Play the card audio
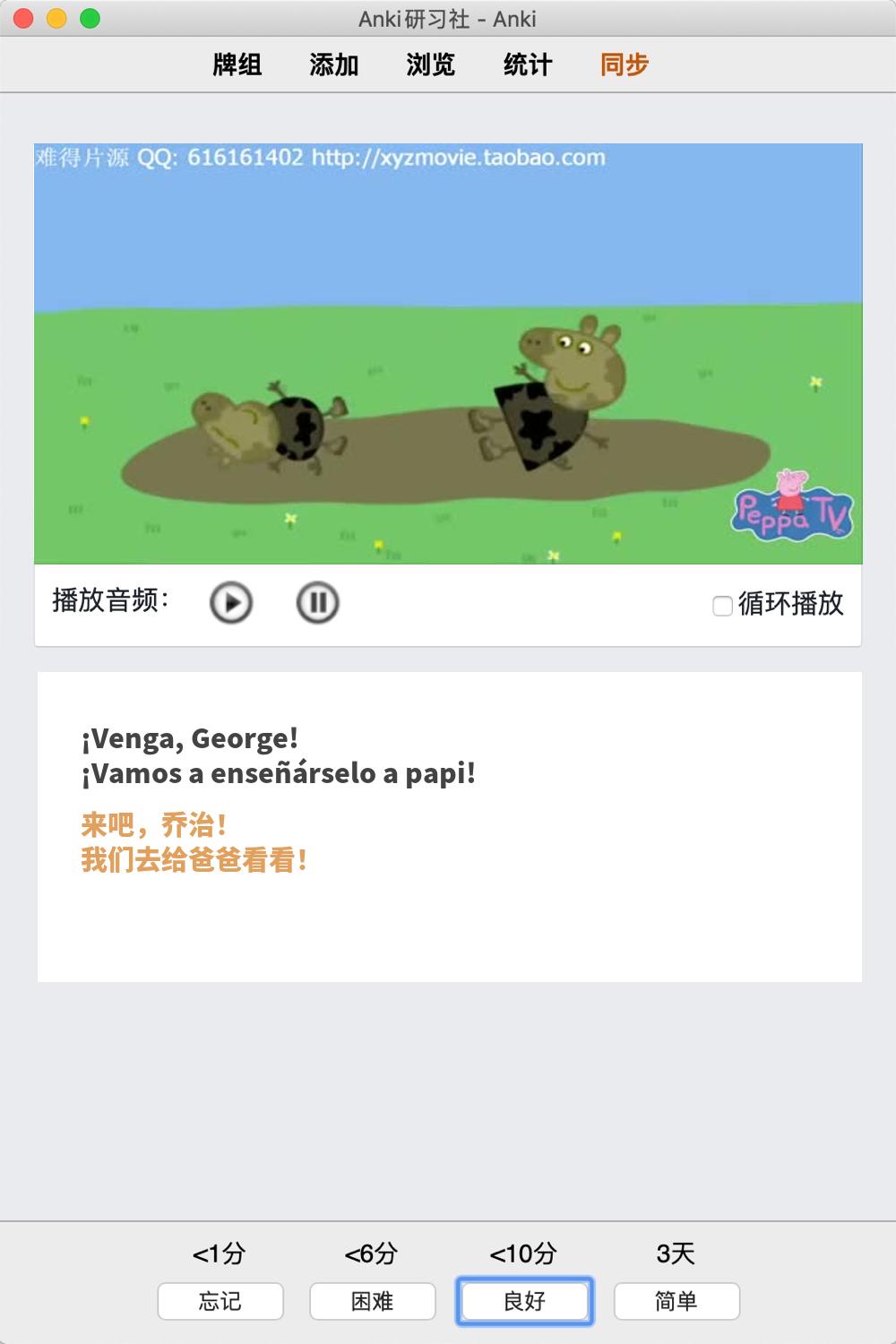Screen dimensions: 896x1344 pyautogui.click(x=231, y=603)
